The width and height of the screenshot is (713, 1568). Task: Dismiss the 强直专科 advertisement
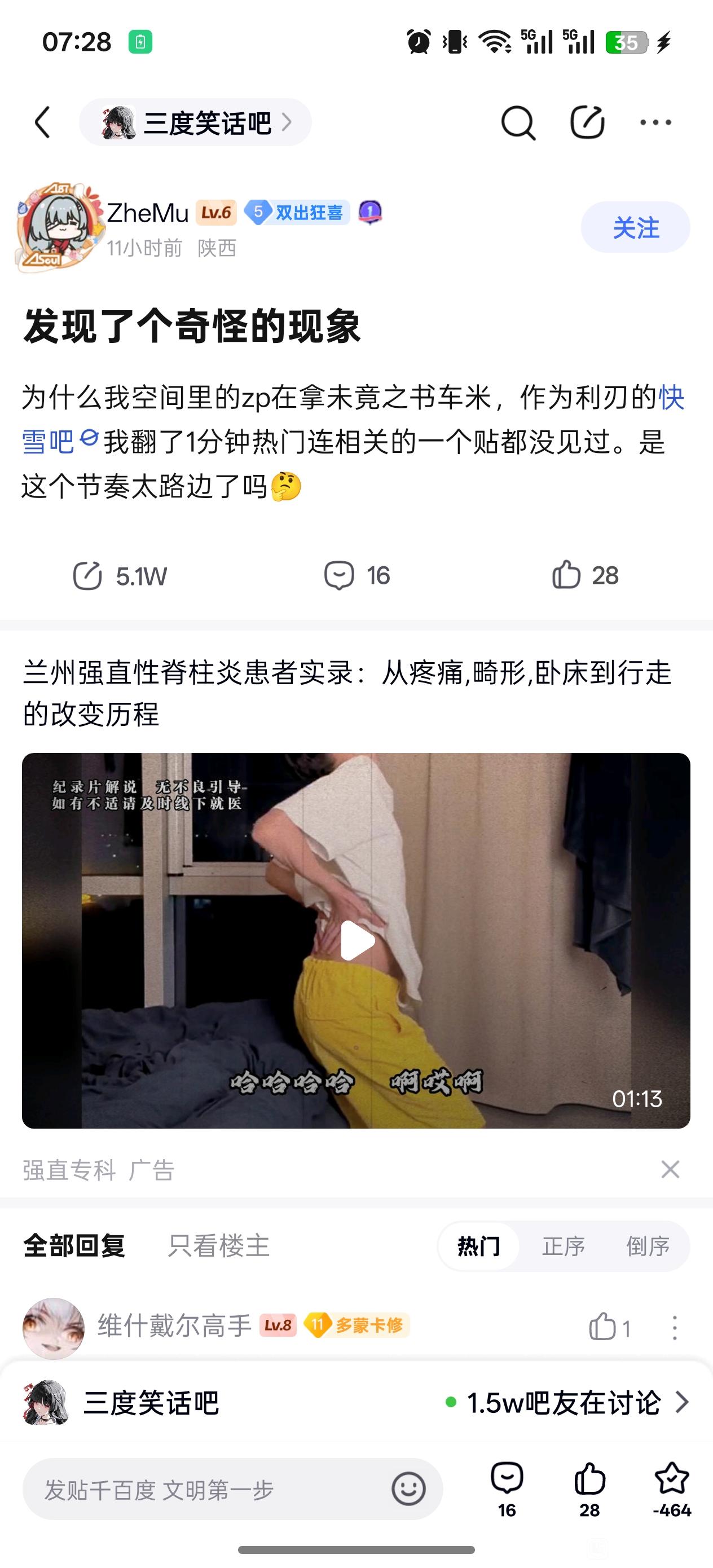[x=670, y=1169]
